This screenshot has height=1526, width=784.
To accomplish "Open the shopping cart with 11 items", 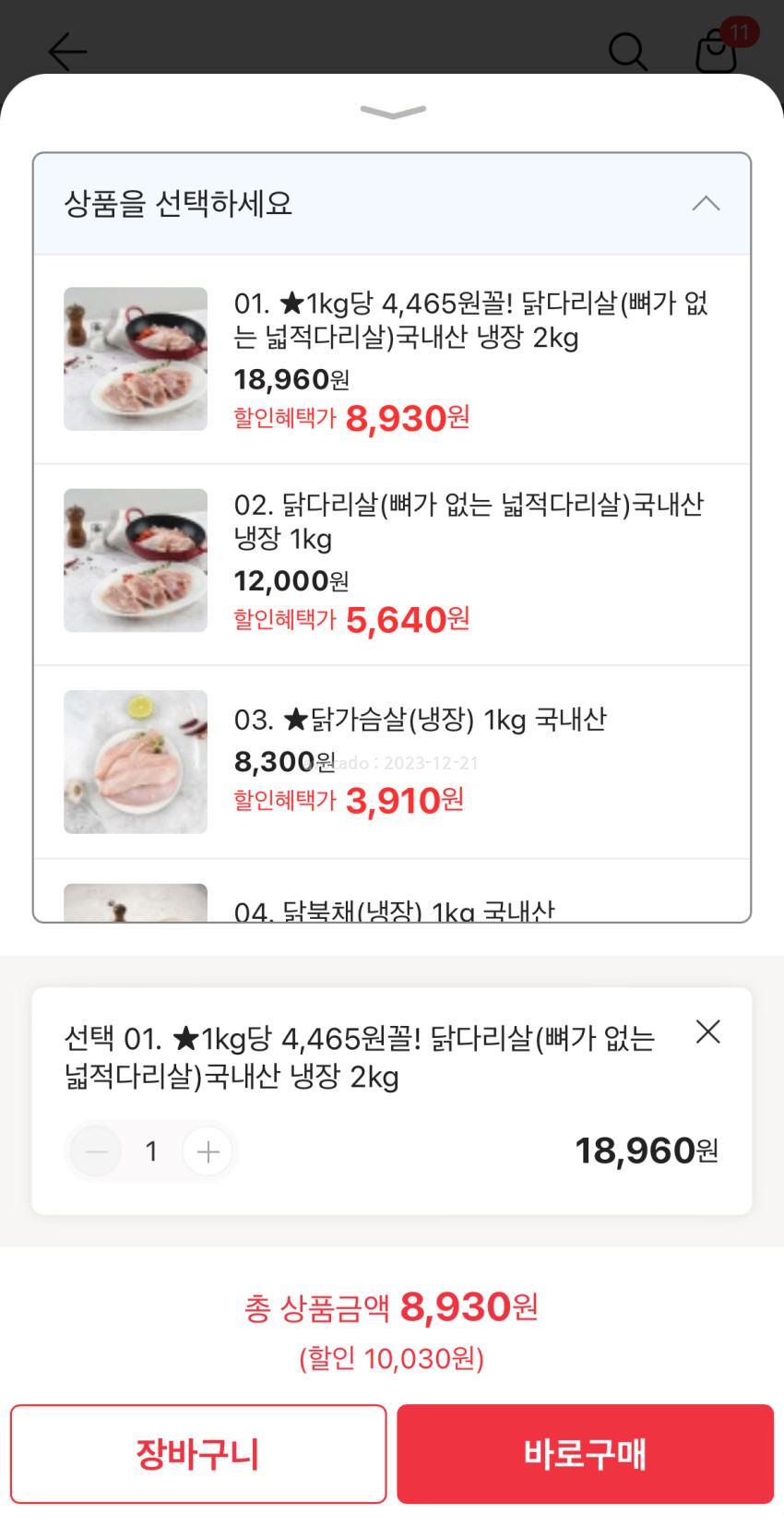I will point(717,50).
